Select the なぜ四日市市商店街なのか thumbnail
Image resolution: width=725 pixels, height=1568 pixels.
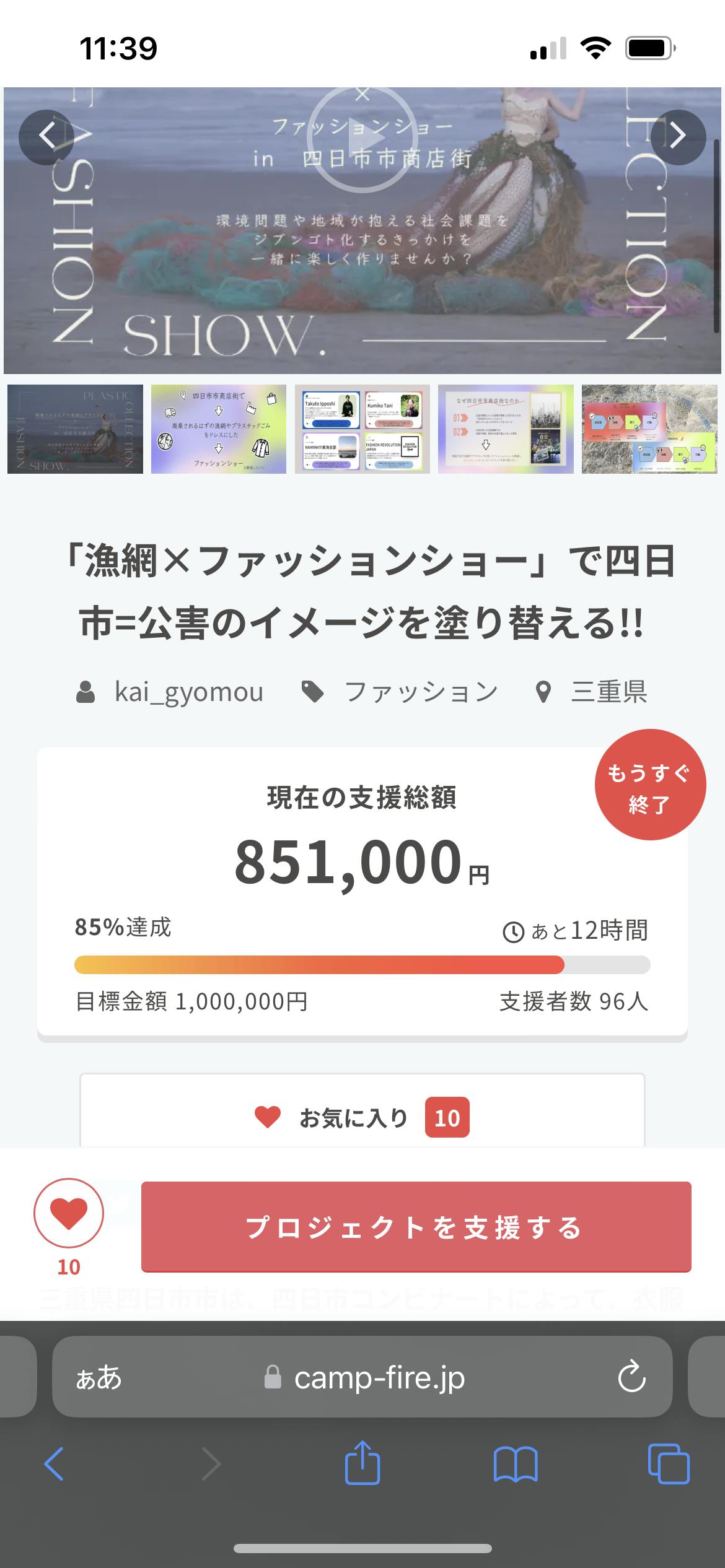tap(506, 429)
